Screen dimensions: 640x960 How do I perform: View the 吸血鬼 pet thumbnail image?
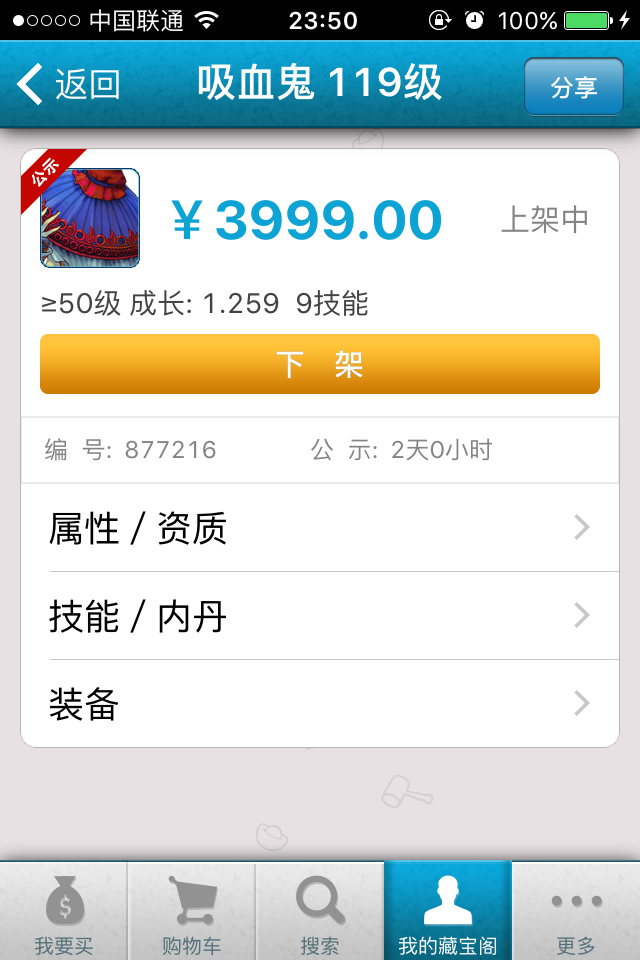[90, 218]
